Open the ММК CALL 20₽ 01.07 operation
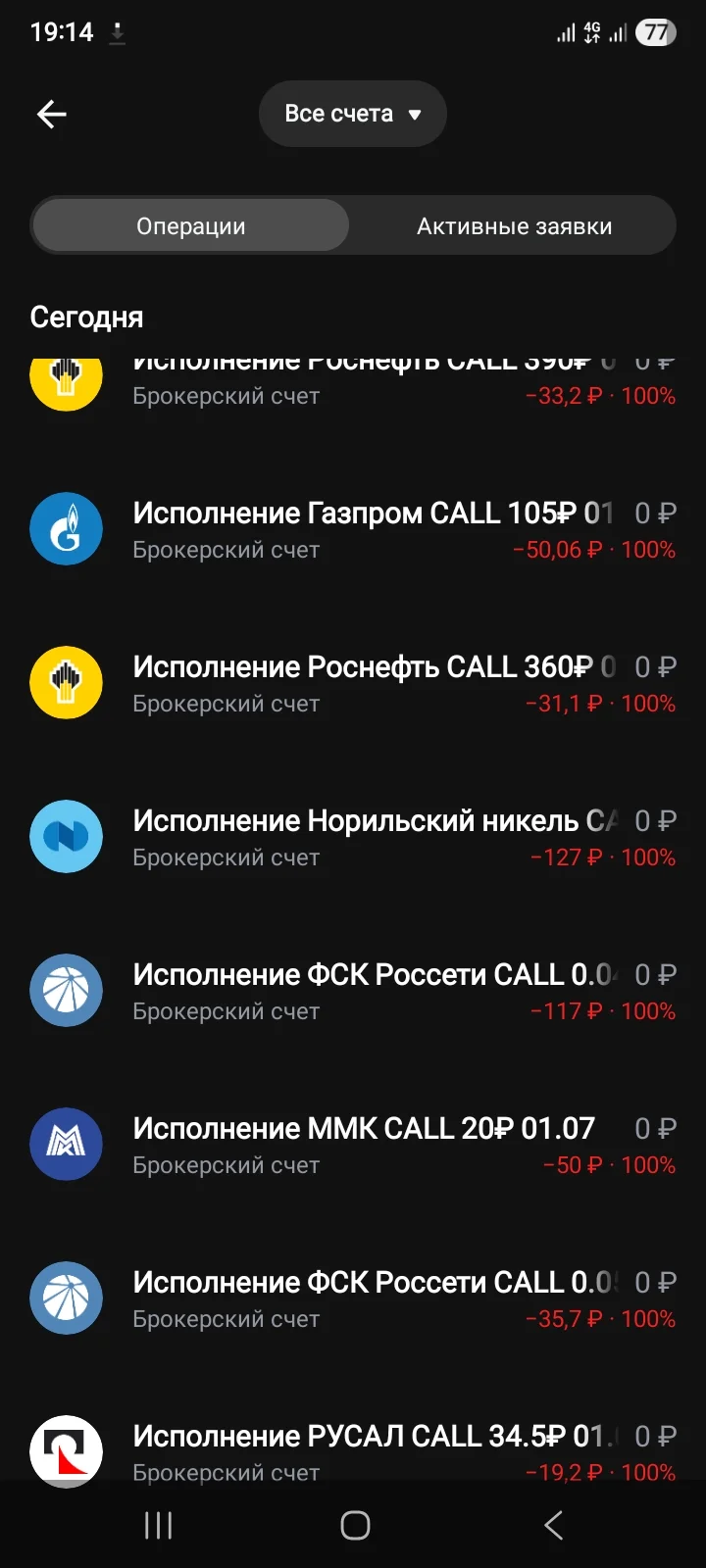The width and height of the screenshot is (706, 1568). pyautogui.click(x=353, y=1146)
